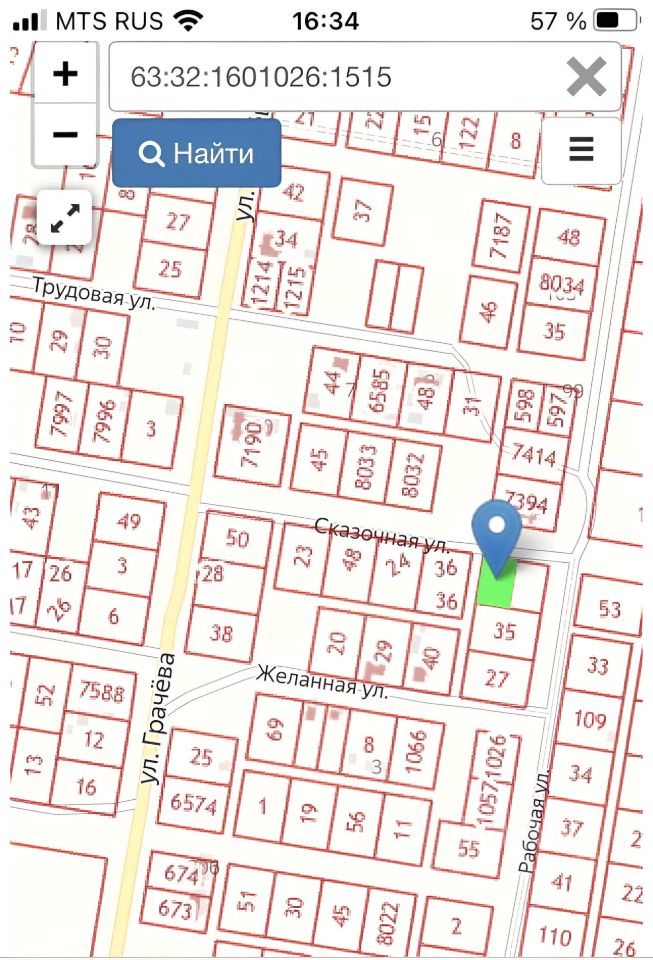Screen dimensions: 653x960
Task: Expand the map to fullscreen
Action: [x=65, y=219]
